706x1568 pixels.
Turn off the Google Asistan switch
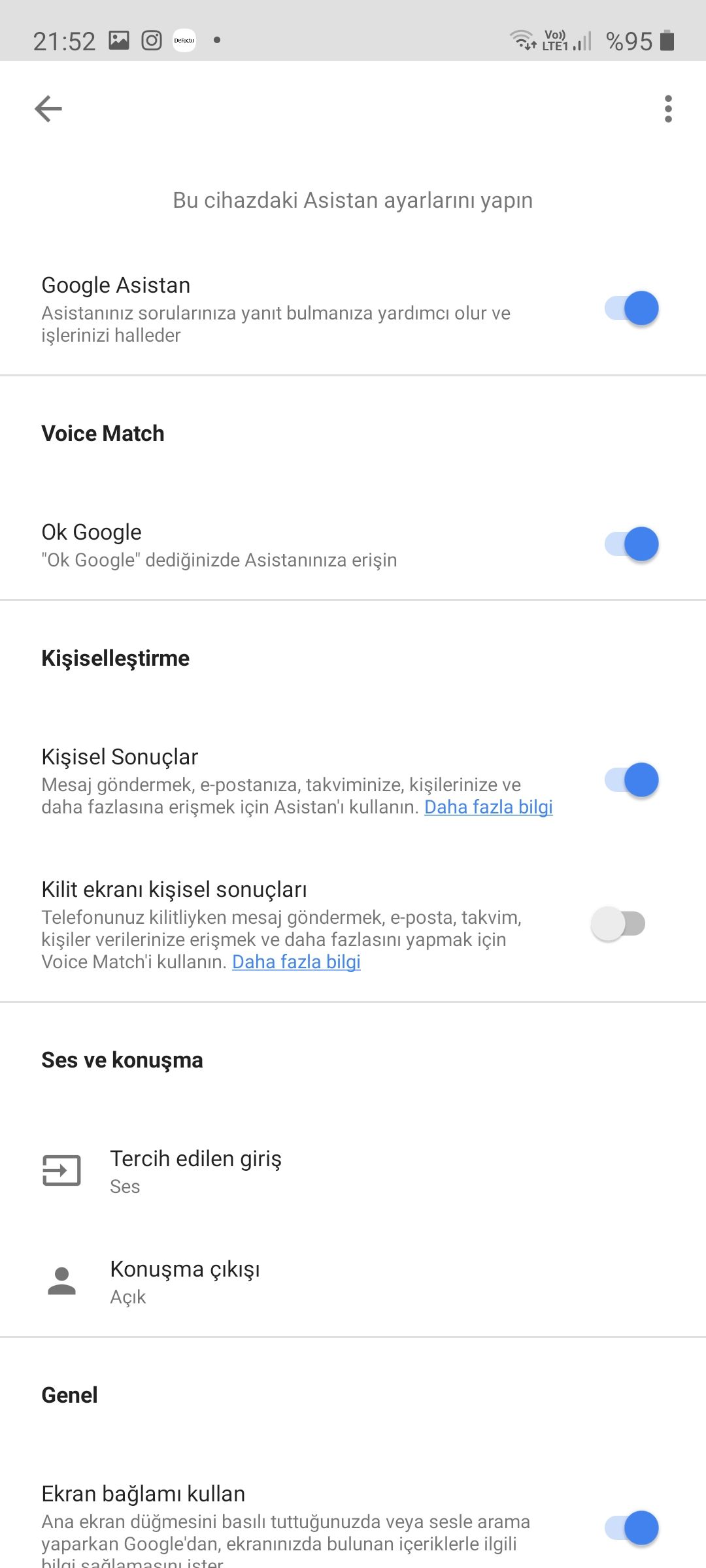tap(631, 308)
